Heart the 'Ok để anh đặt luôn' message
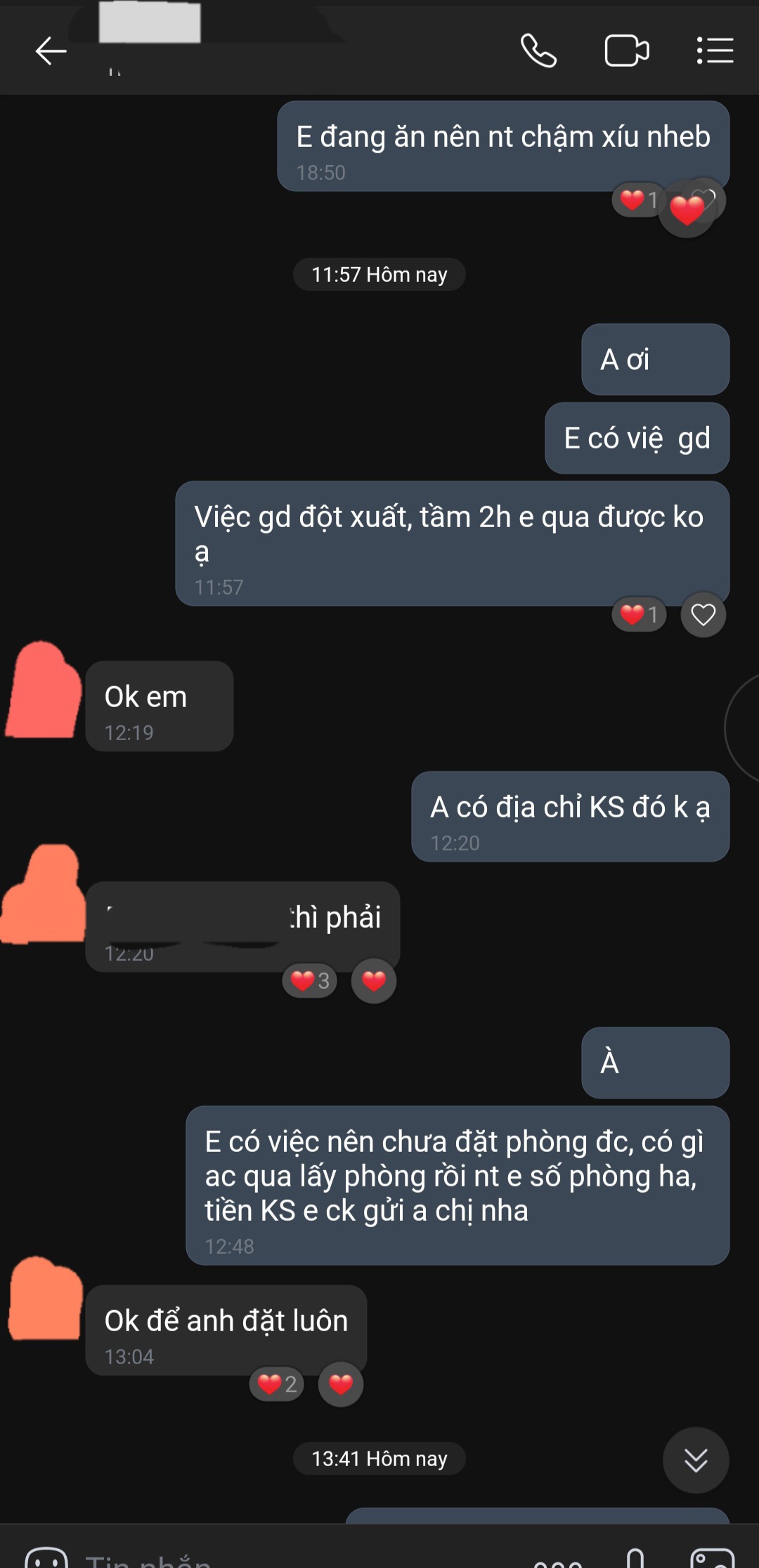The width and height of the screenshot is (759, 1568). pos(341,1384)
